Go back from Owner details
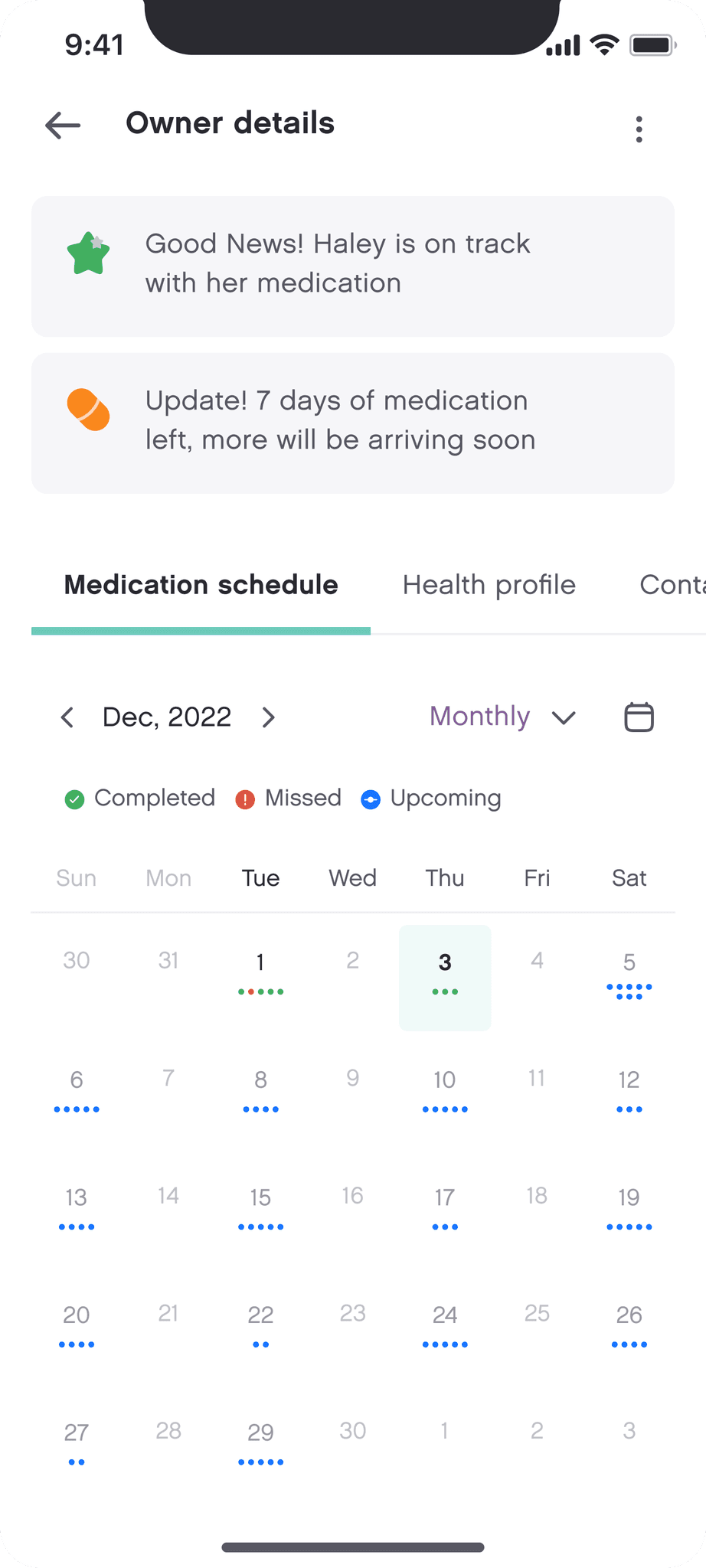Viewport: 706px width, 1568px height. click(63, 125)
